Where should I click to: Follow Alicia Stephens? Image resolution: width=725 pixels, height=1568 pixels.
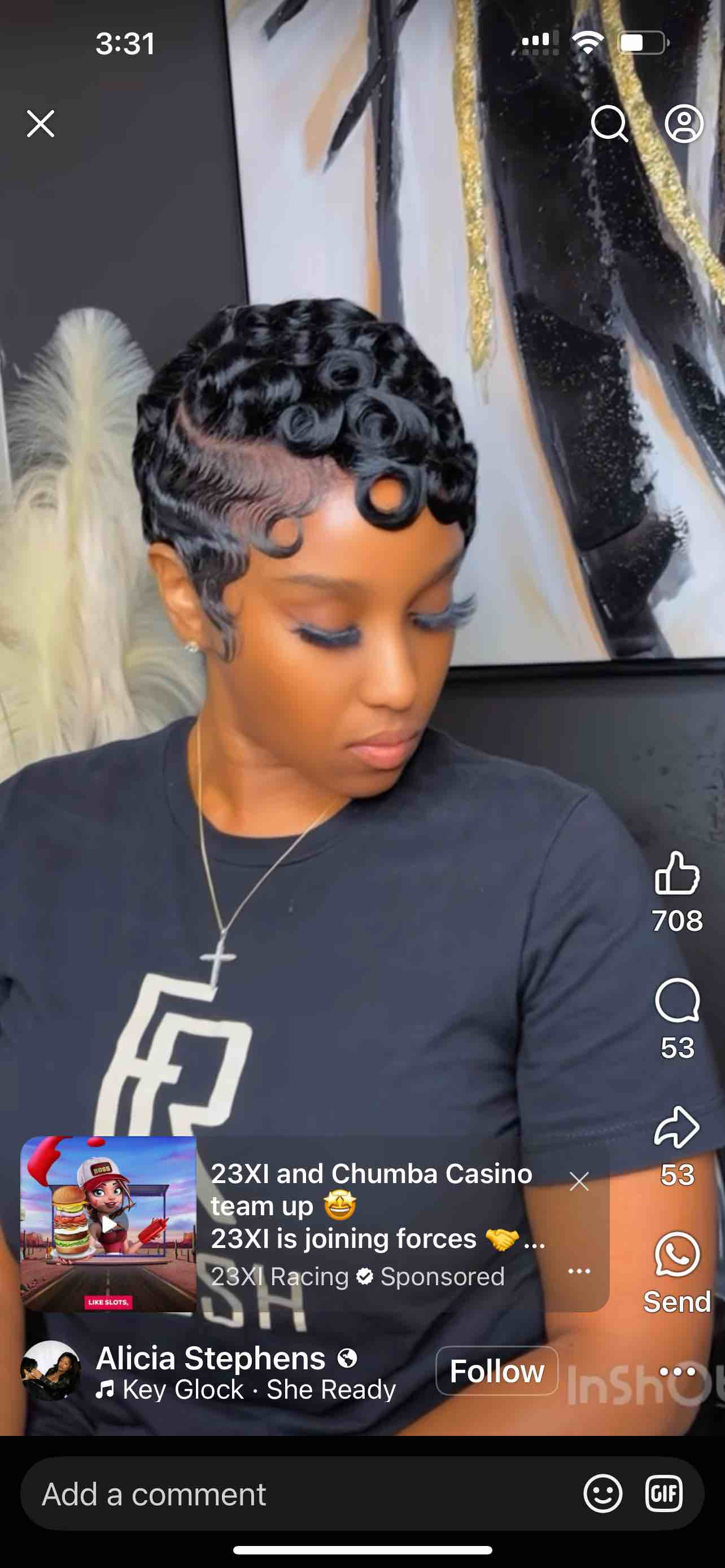pyautogui.click(x=497, y=1371)
